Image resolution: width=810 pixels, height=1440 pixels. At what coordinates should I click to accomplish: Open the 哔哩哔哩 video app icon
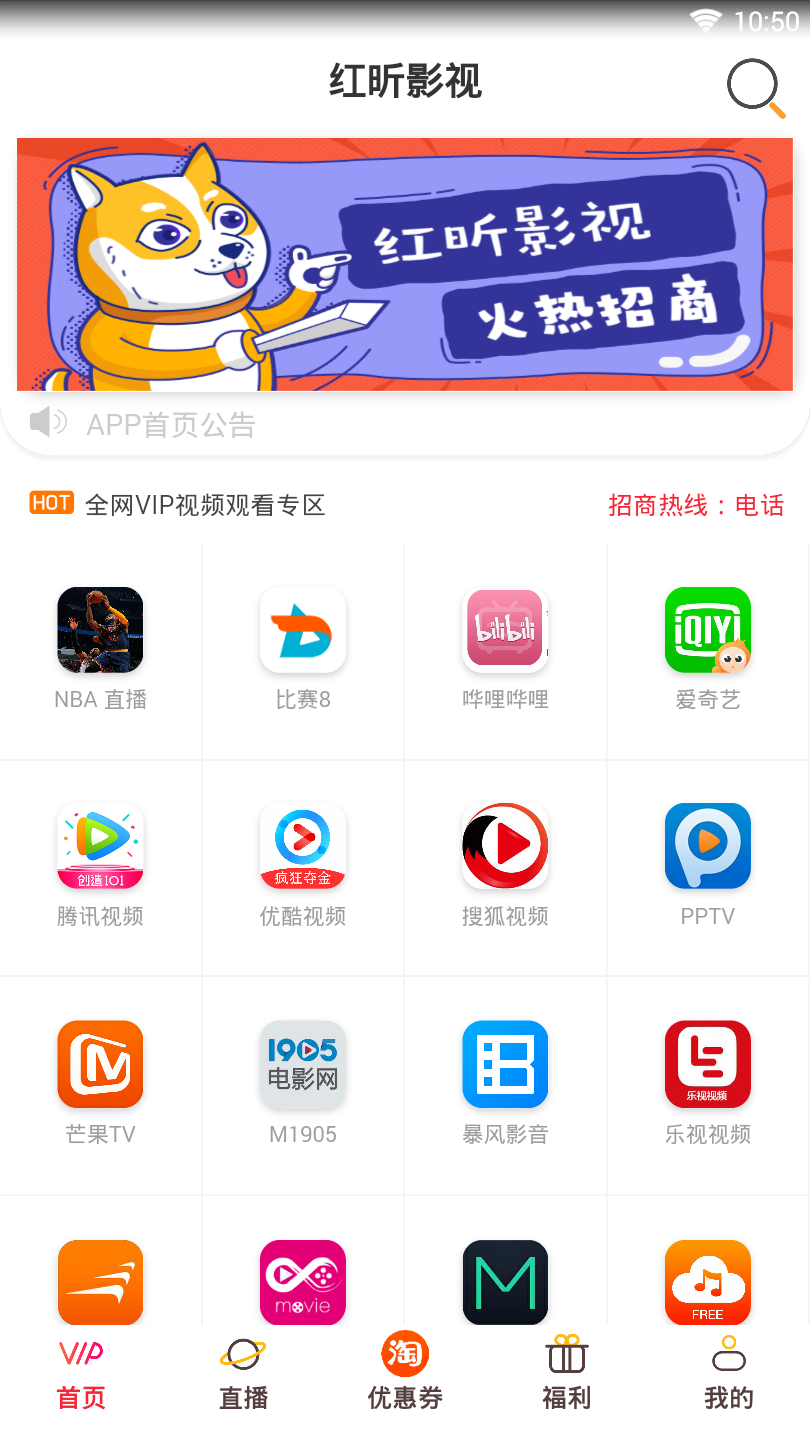point(505,630)
